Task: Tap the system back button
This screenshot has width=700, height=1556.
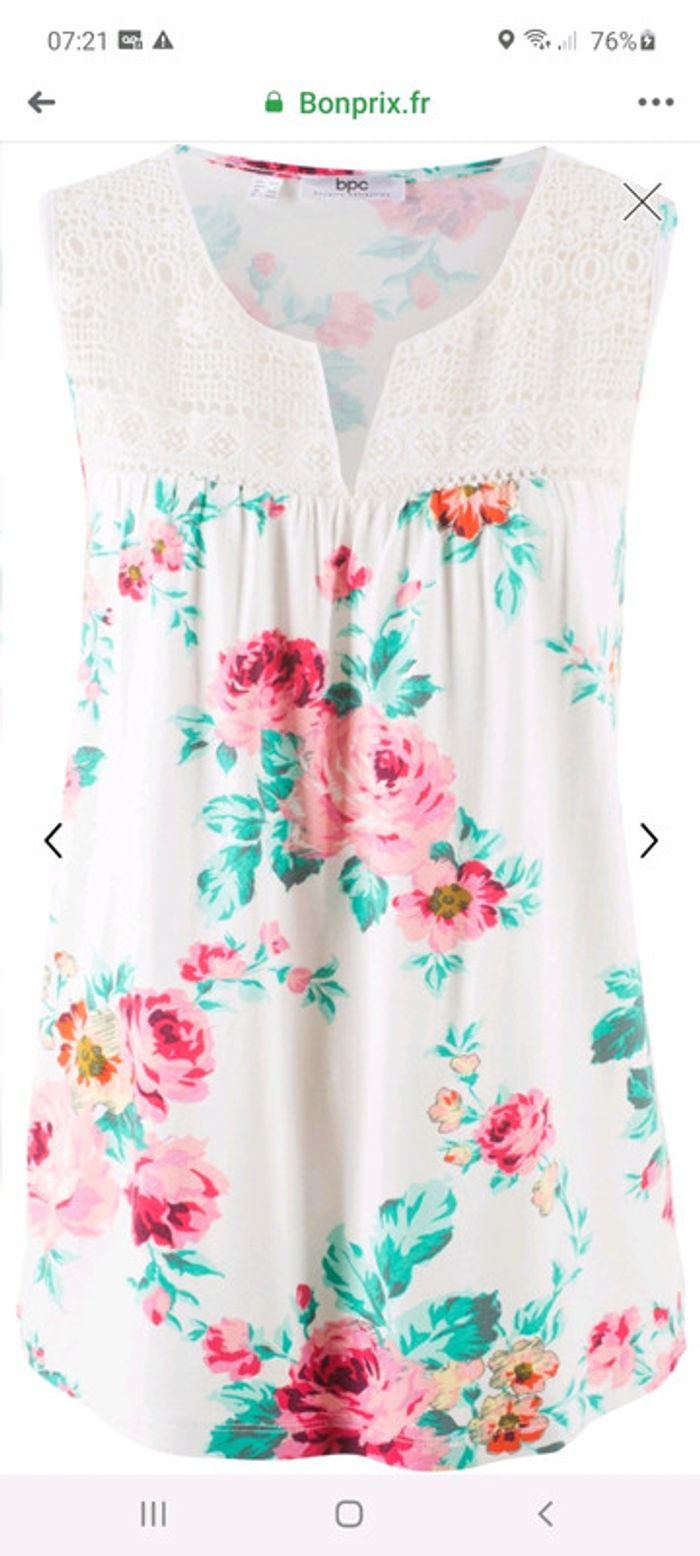Action: 545,1514
